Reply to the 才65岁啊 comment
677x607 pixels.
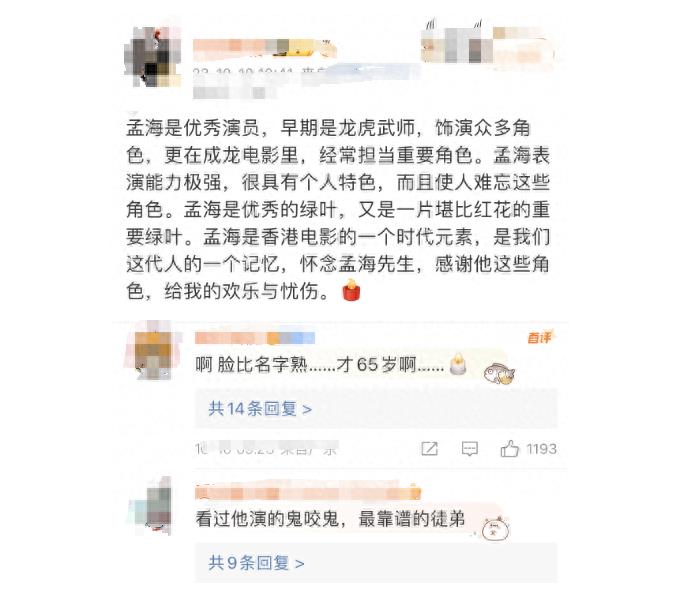469,449
